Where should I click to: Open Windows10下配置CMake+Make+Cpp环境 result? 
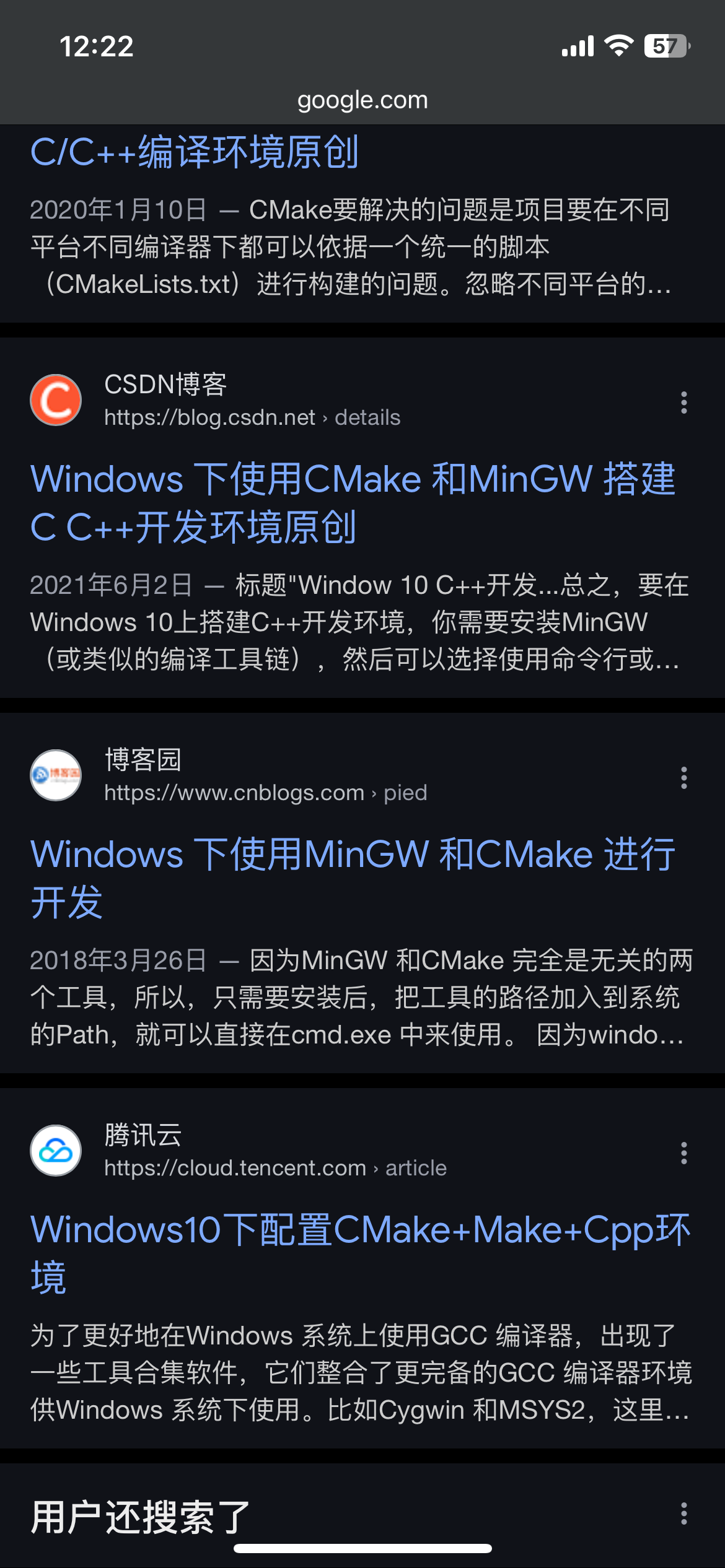click(x=361, y=1253)
